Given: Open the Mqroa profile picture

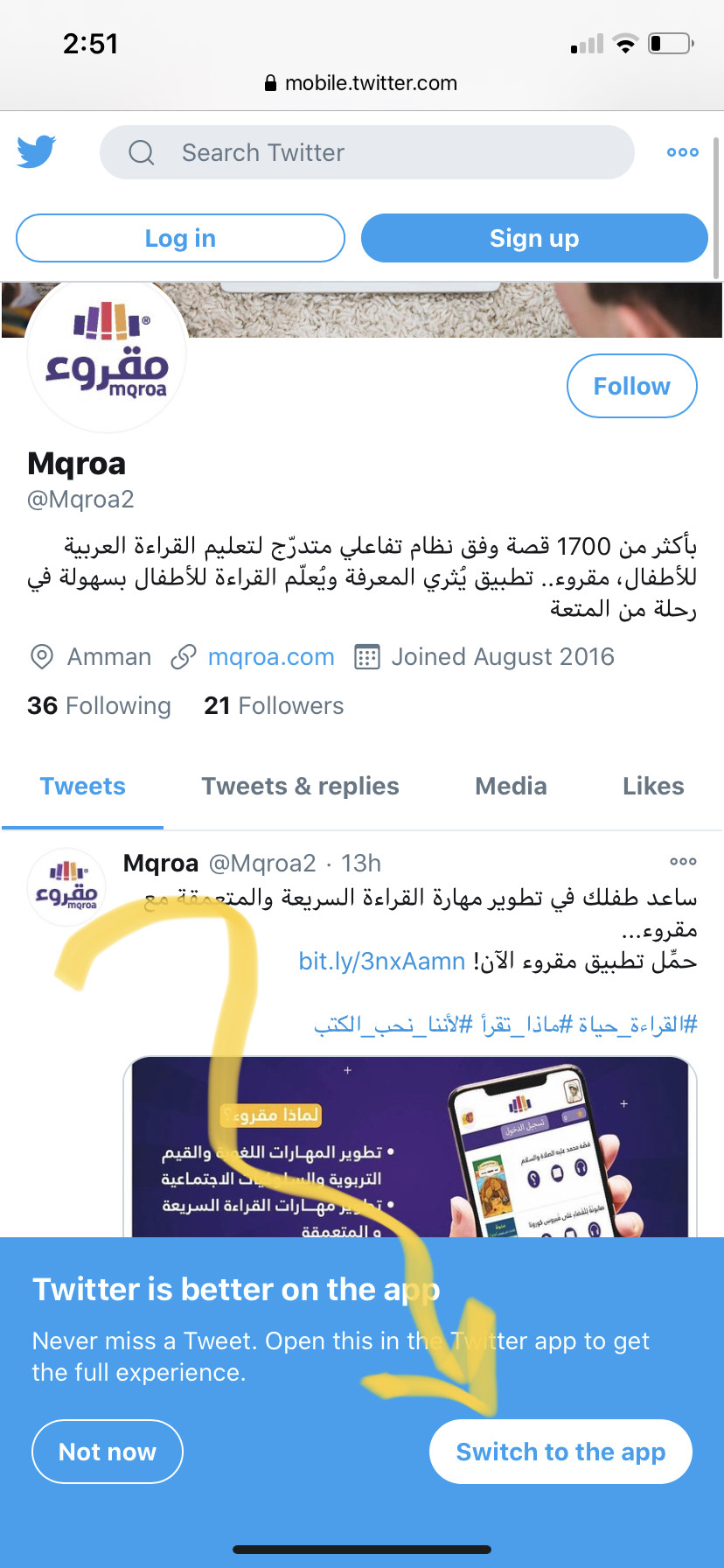Looking at the screenshot, I should [x=107, y=350].
